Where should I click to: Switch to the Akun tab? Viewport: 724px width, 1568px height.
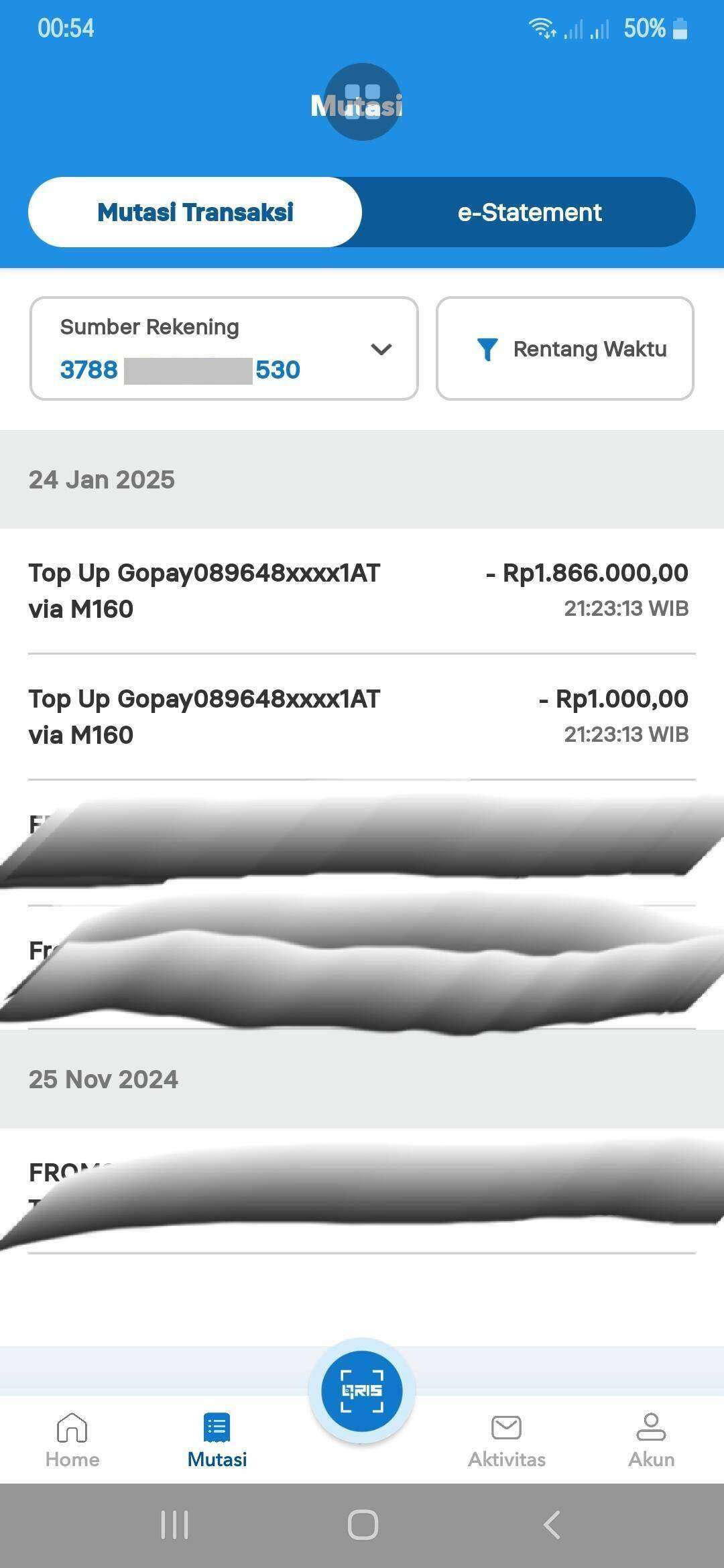pos(651,1440)
